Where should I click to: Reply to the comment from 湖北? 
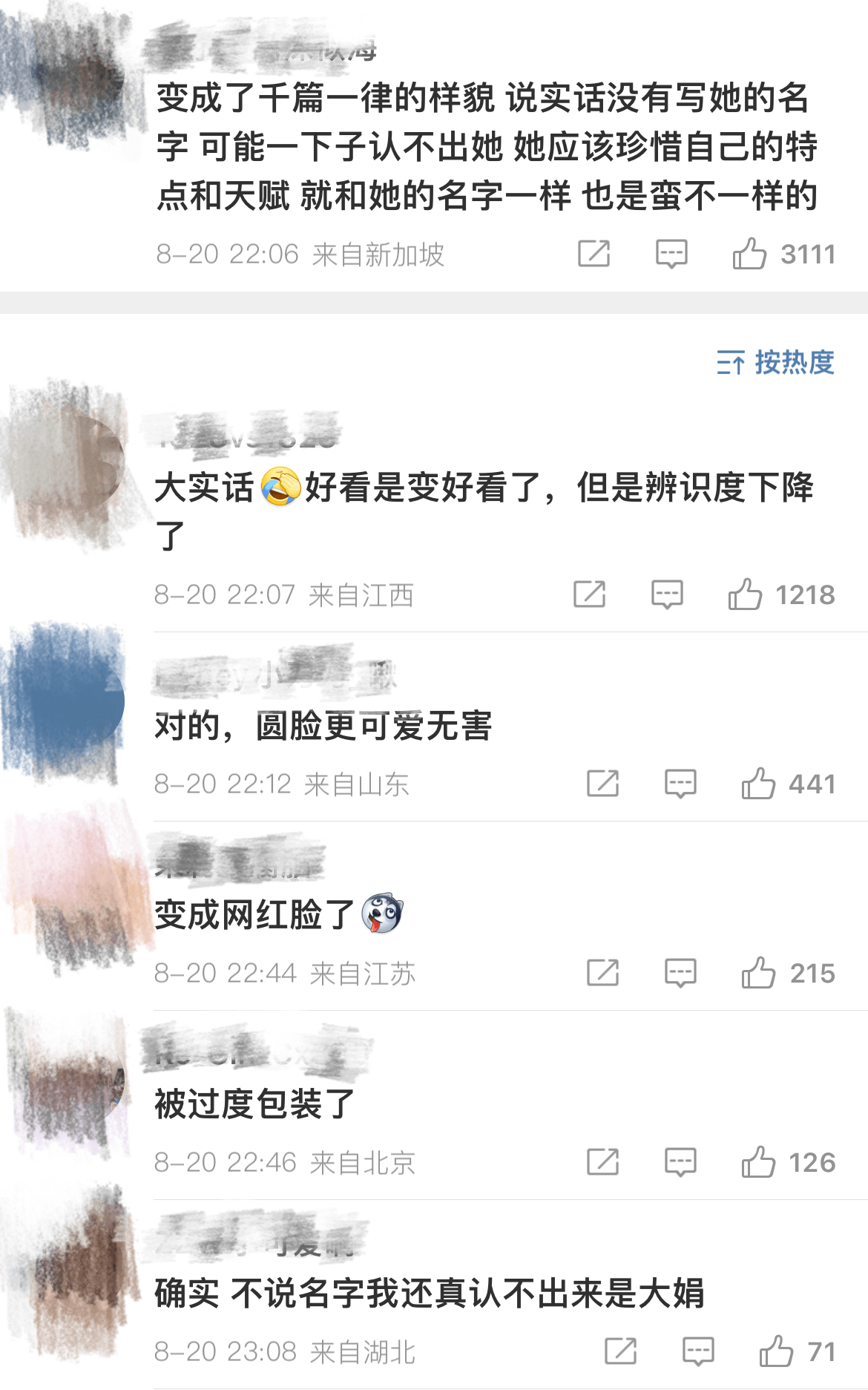tap(698, 1351)
